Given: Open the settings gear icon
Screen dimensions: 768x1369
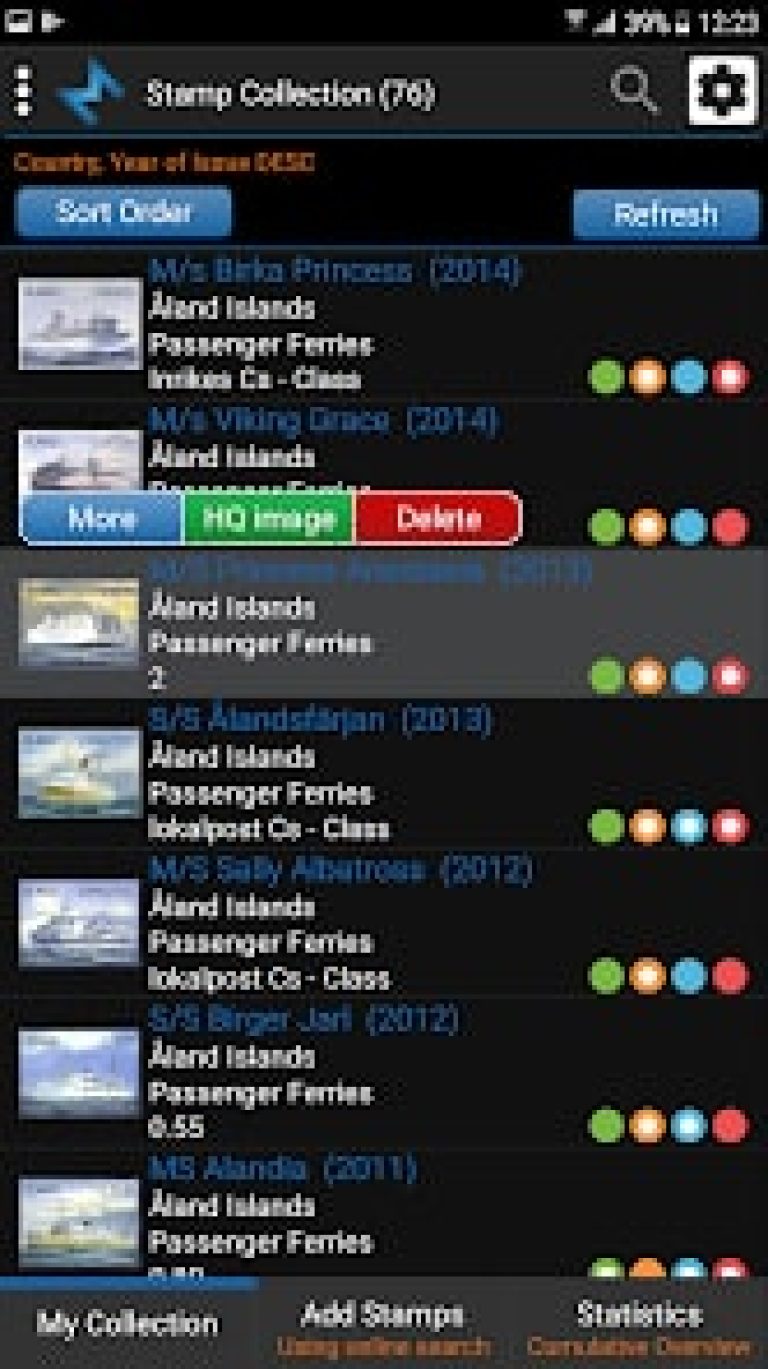Looking at the screenshot, I should 724,89.
